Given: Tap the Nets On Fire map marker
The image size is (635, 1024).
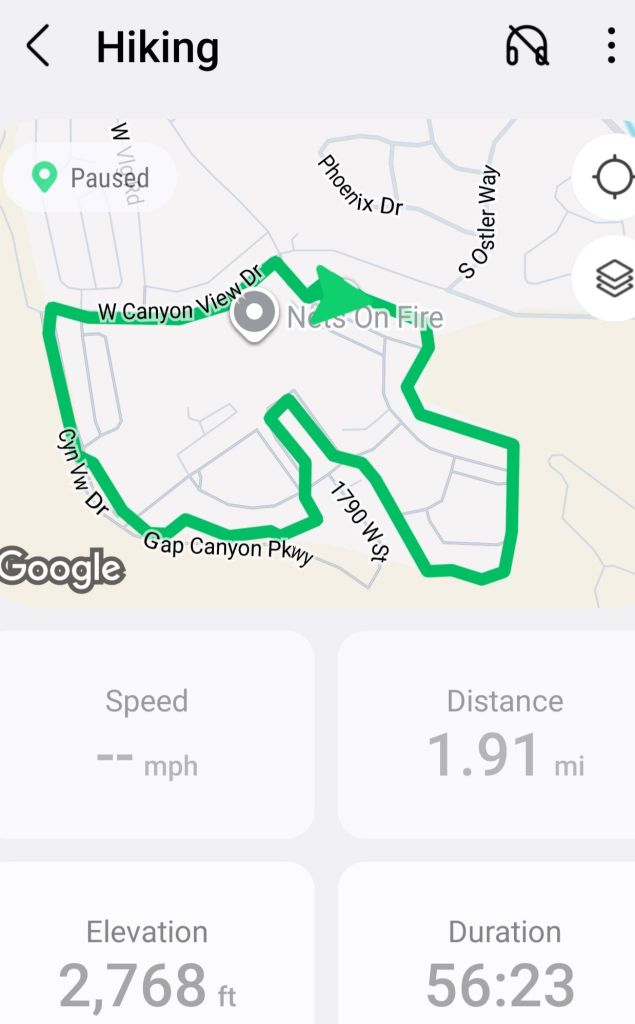Looking at the screenshot, I should (x=255, y=314).
